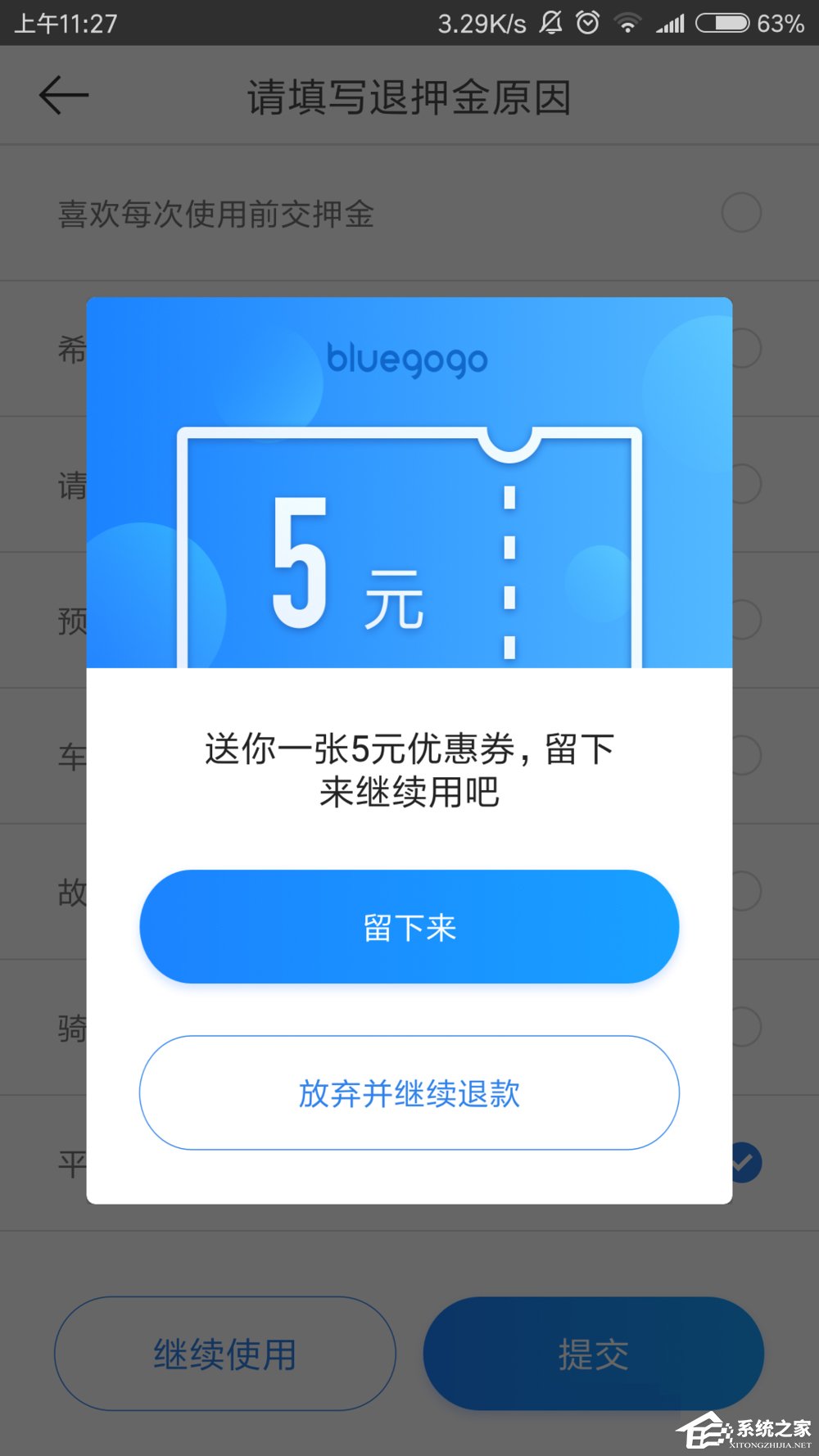Tap the bluegogo logo on the coupon
Image resolution: width=819 pixels, height=1456 pixels.
point(409,359)
